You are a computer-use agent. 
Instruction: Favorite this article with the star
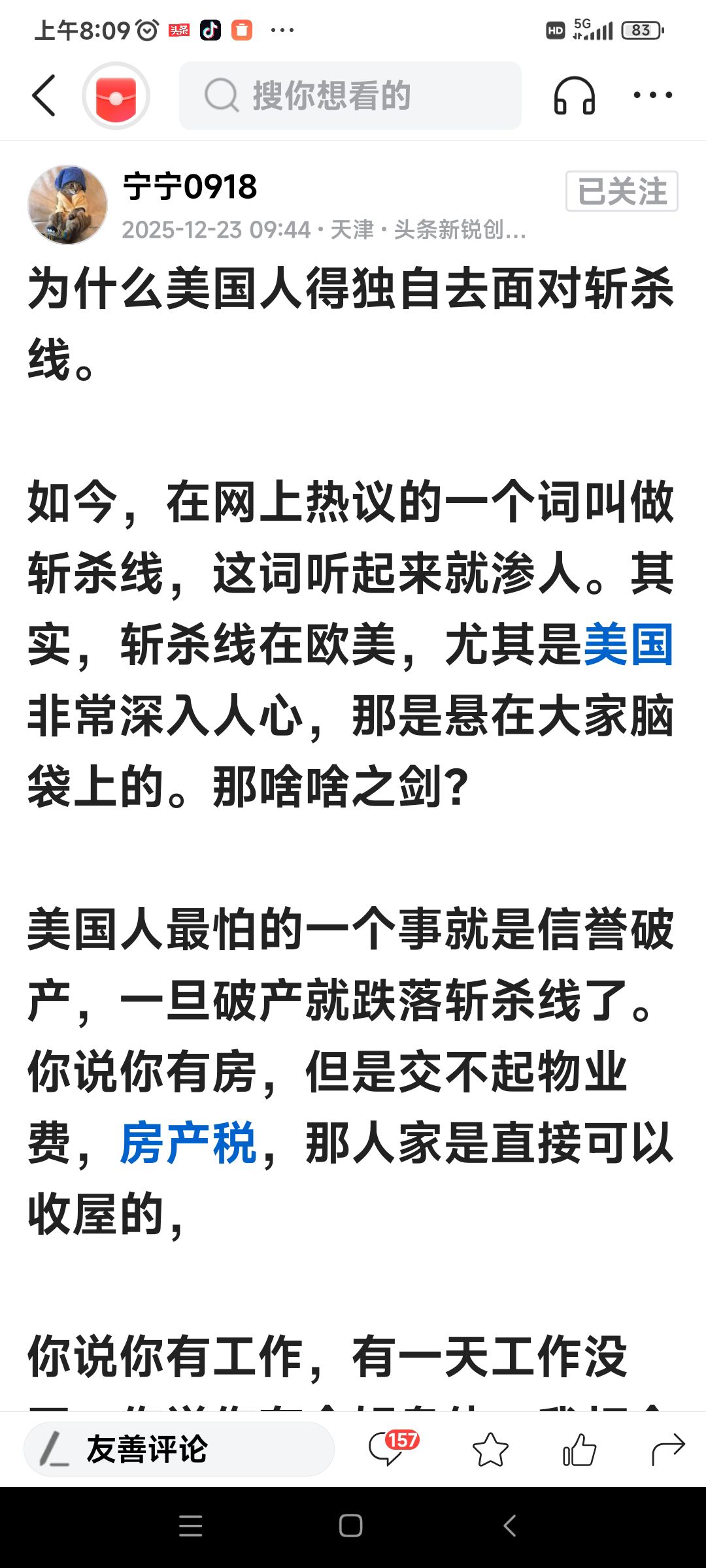click(490, 1449)
